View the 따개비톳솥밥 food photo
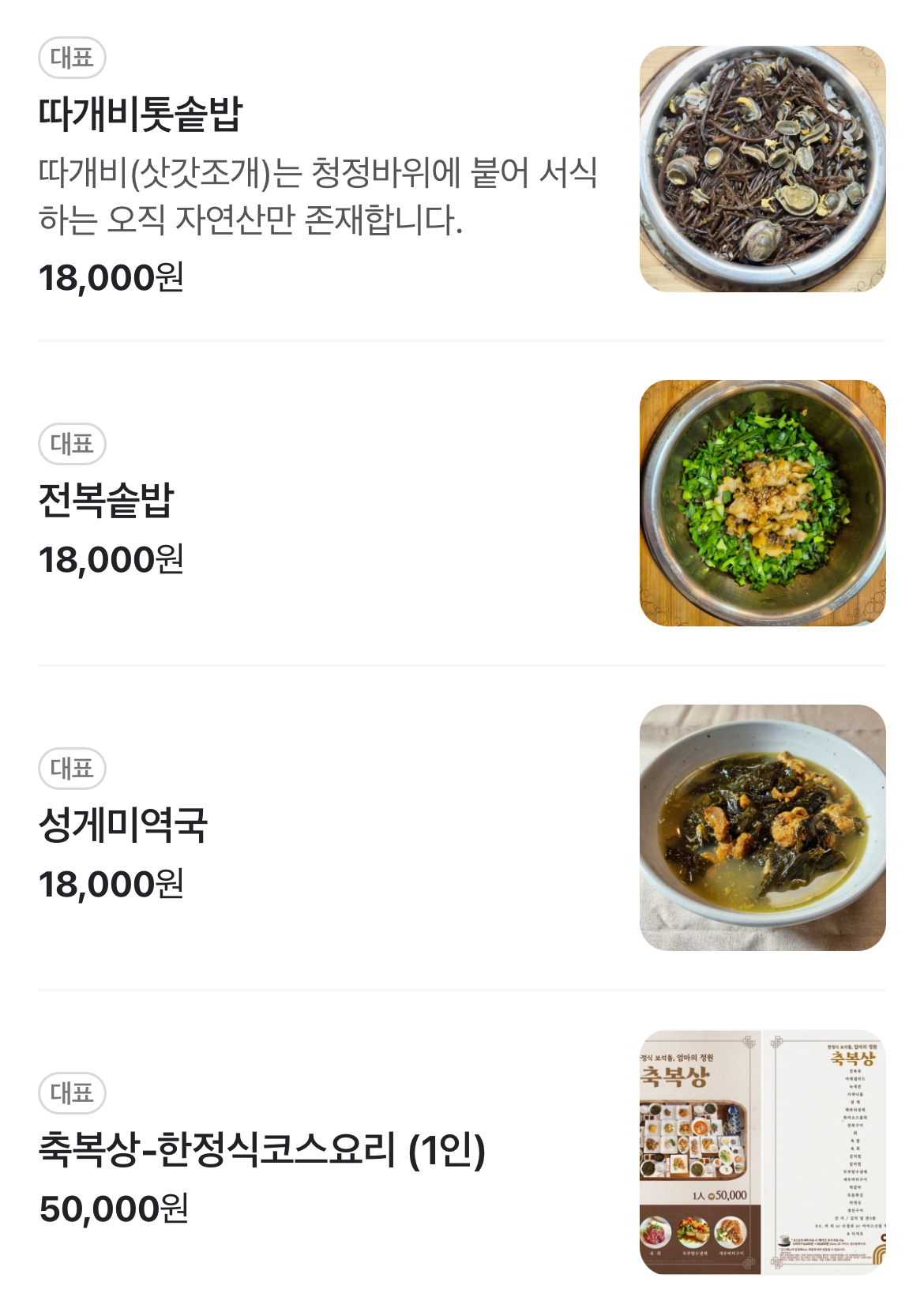This screenshot has width=924, height=1312. (762, 169)
